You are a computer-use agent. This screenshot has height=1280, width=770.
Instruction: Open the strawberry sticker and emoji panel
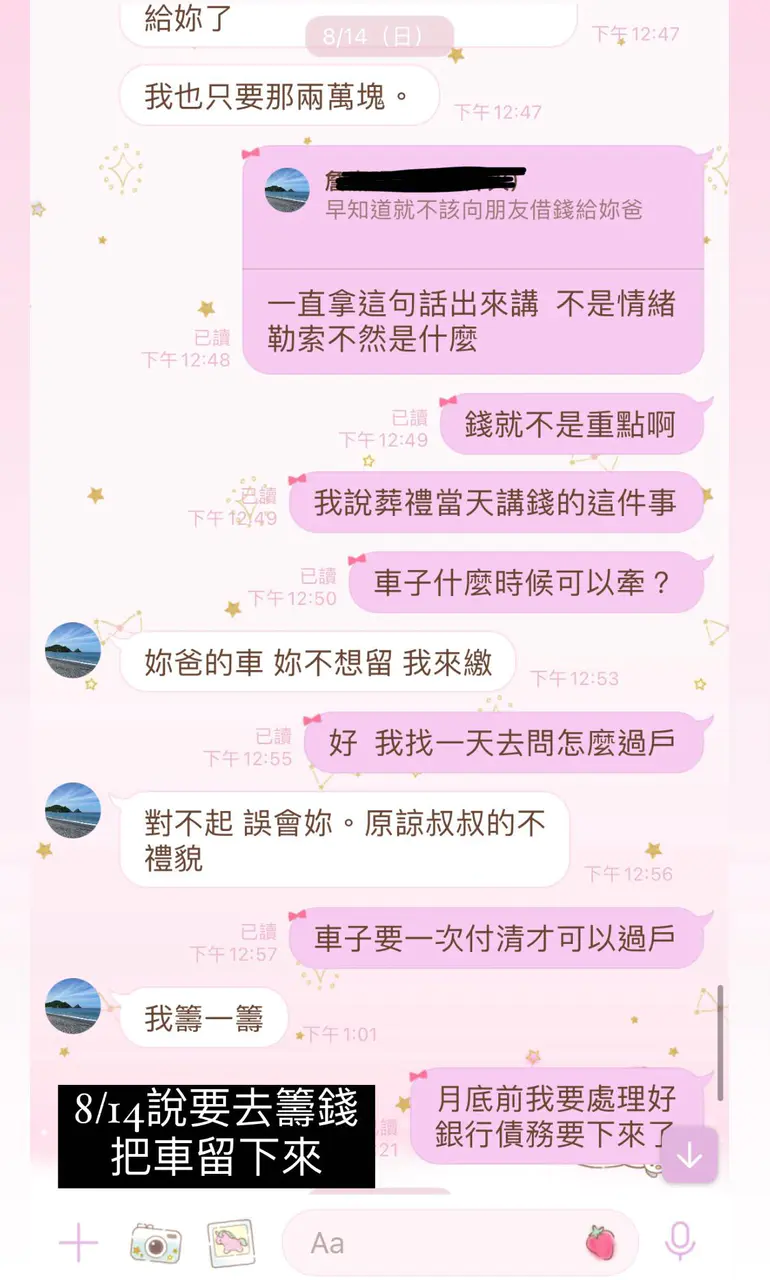600,1243
